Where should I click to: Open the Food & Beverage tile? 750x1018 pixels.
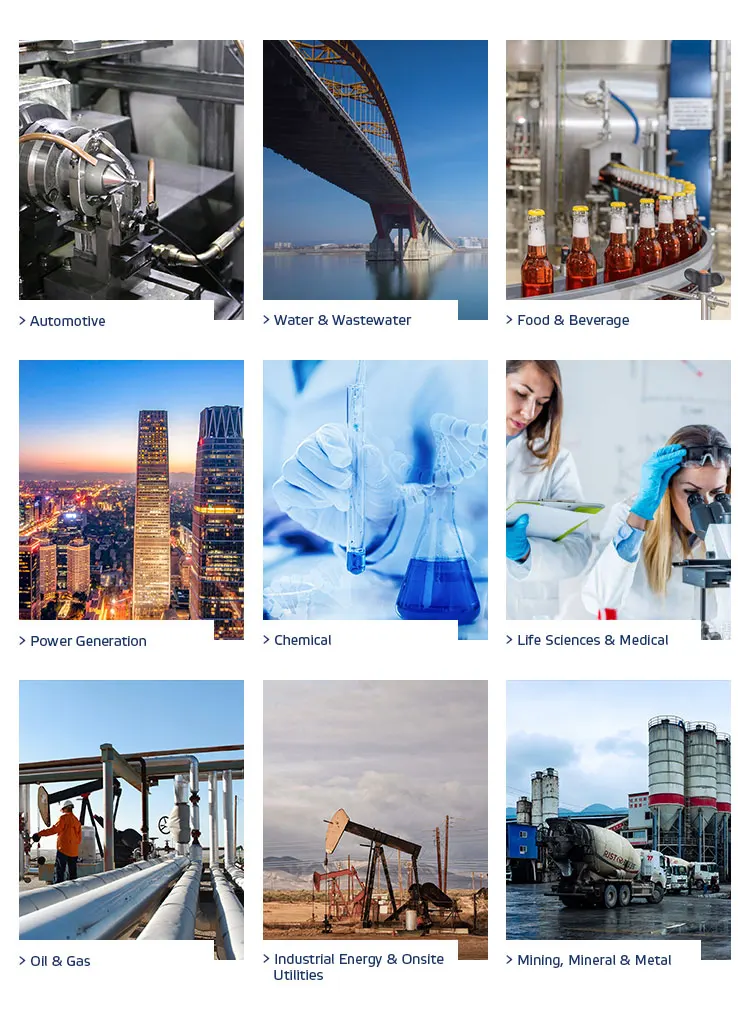click(x=618, y=185)
